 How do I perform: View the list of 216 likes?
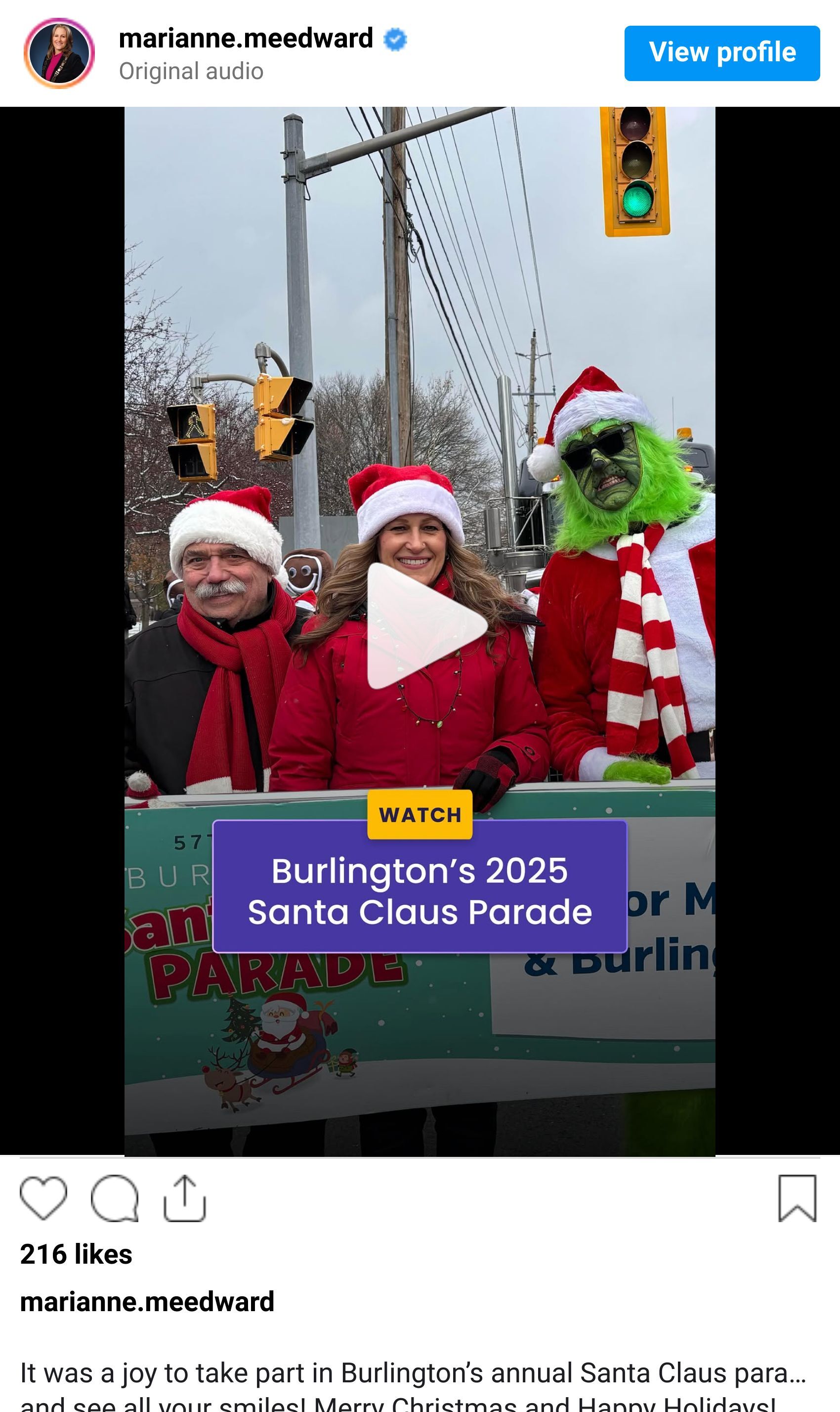(76, 1254)
